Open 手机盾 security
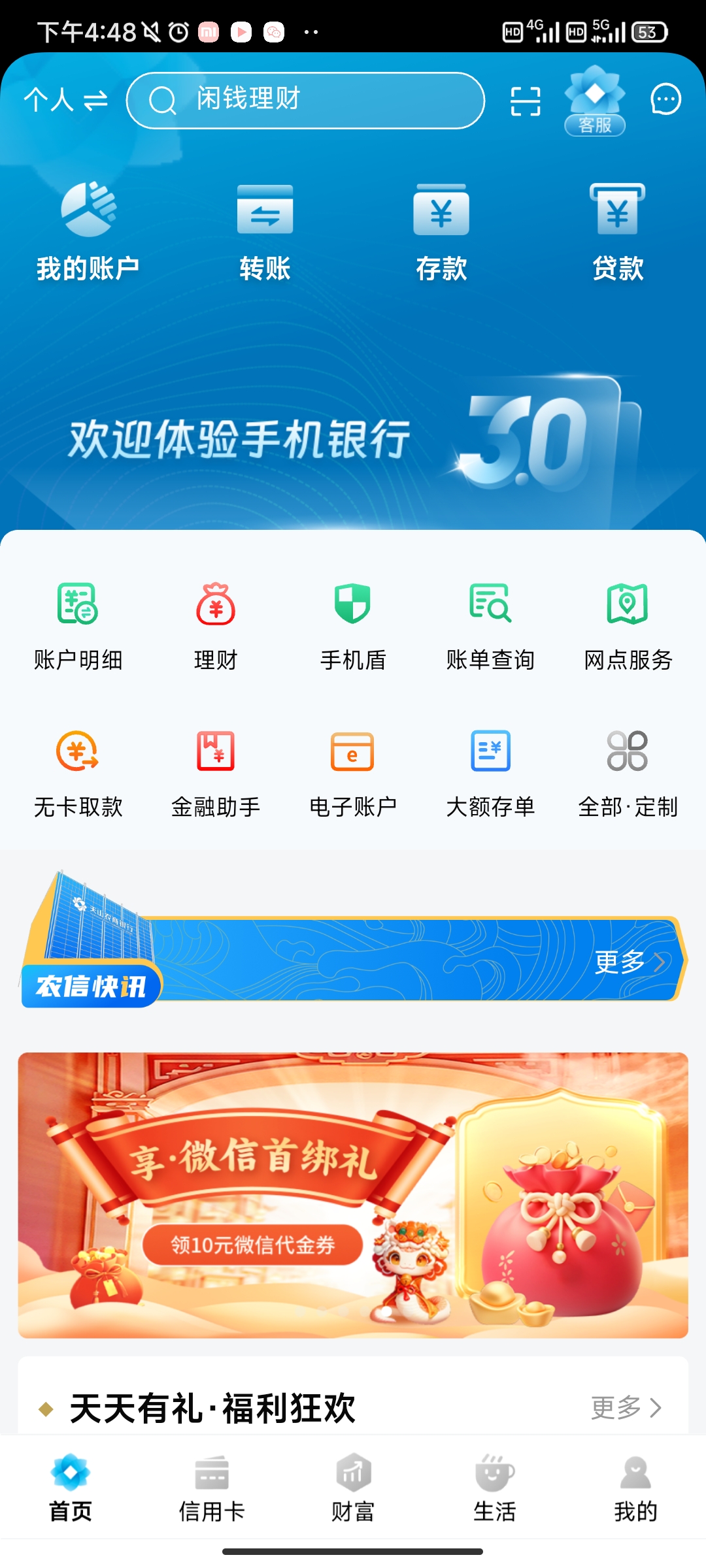The width and height of the screenshot is (706, 1568). pos(352,625)
